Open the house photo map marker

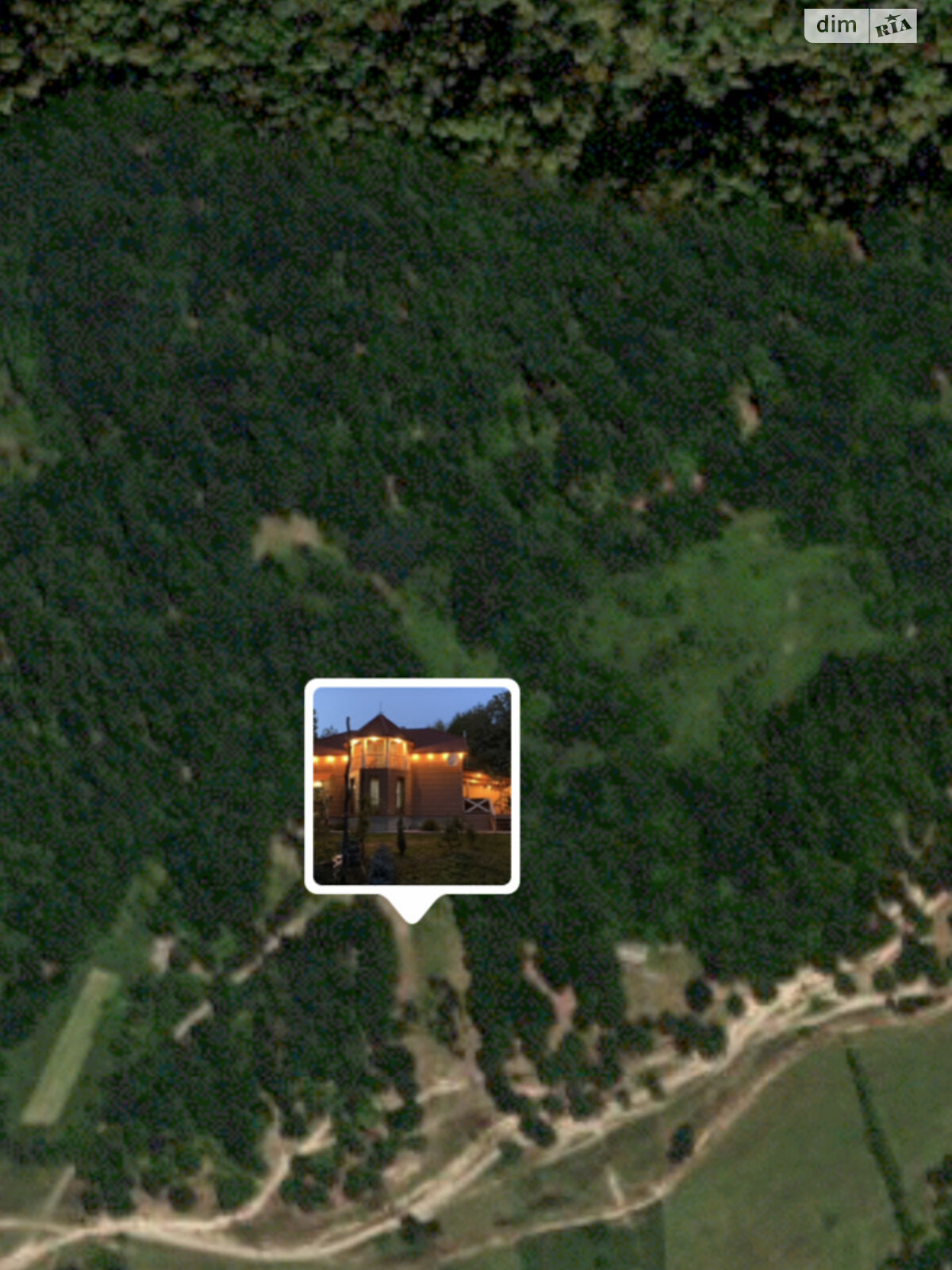pos(412,786)
